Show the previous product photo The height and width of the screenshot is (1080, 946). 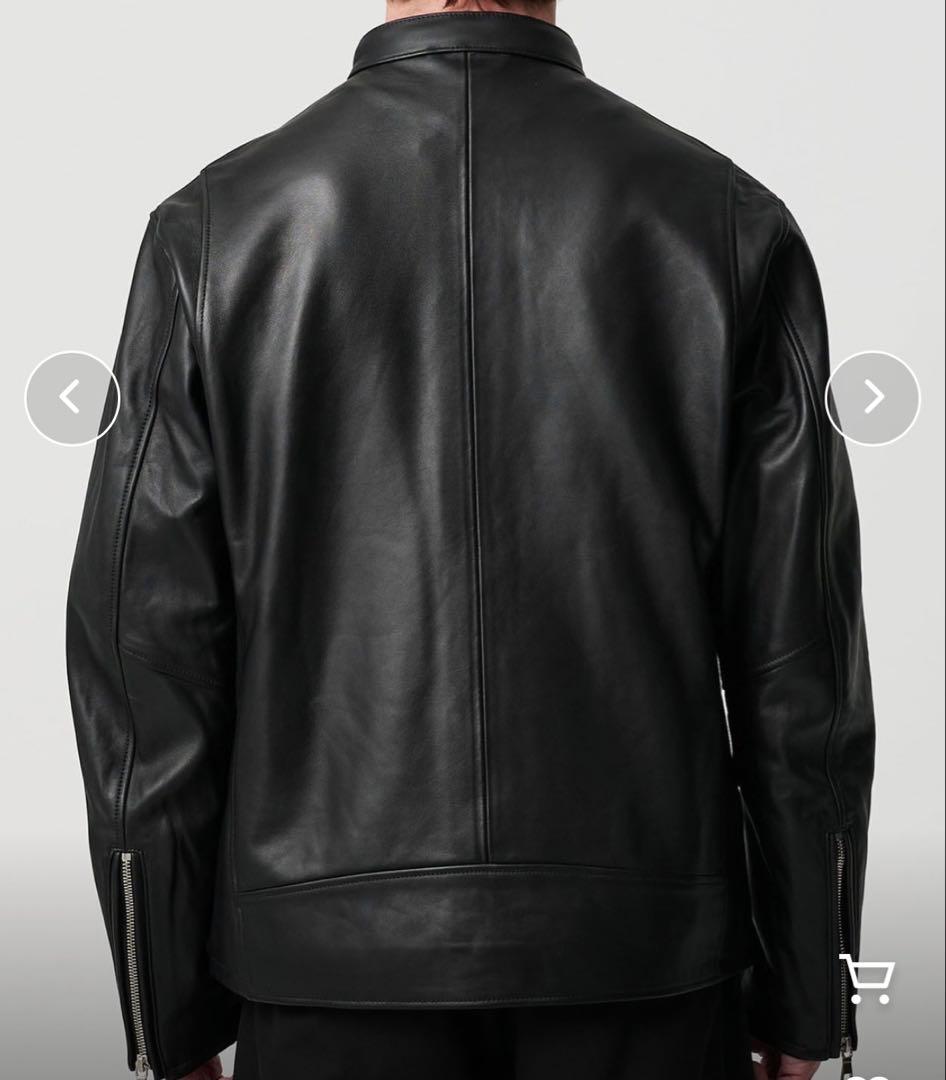pyautogui.click(x=71, y=398)
